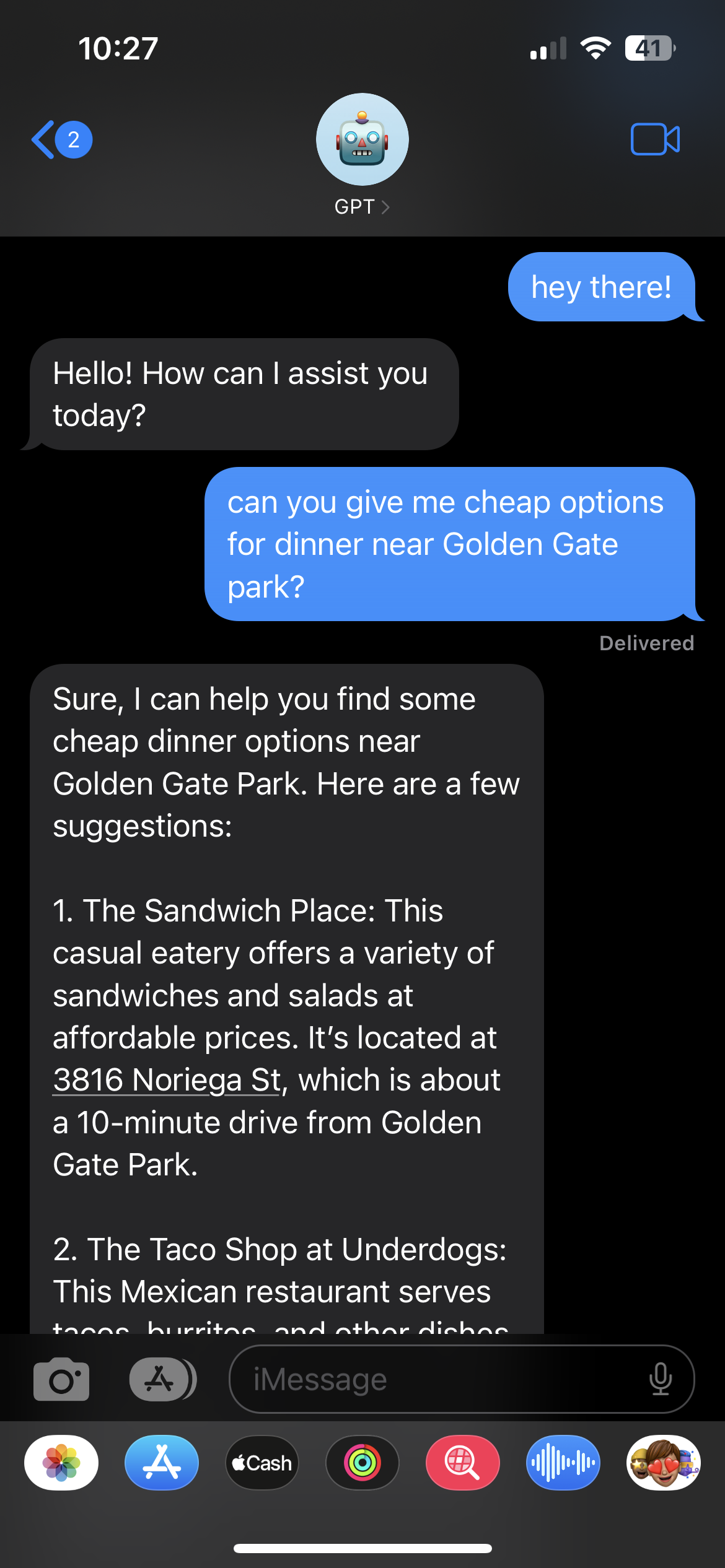The height and width of the screenshot is (1568, 725).
Task: Open Apple Cash in the app strip
Action: 262,1463
